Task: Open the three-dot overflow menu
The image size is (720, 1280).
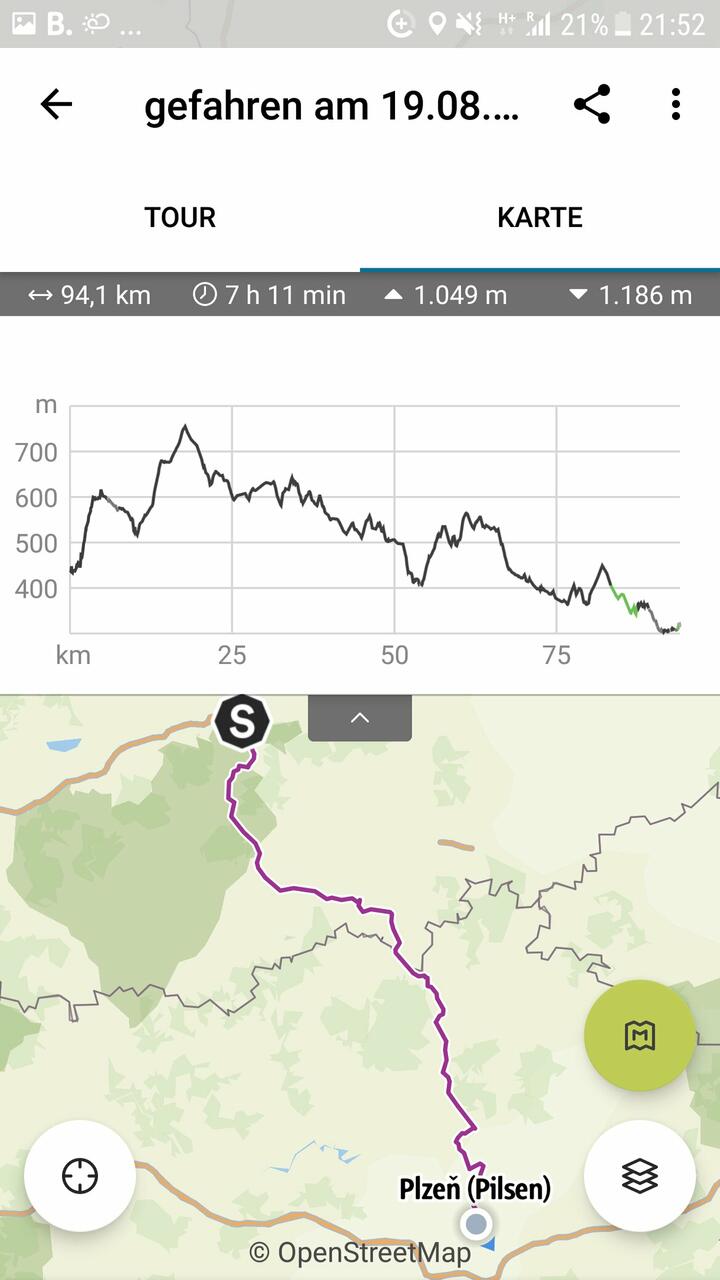Action: 676,104
